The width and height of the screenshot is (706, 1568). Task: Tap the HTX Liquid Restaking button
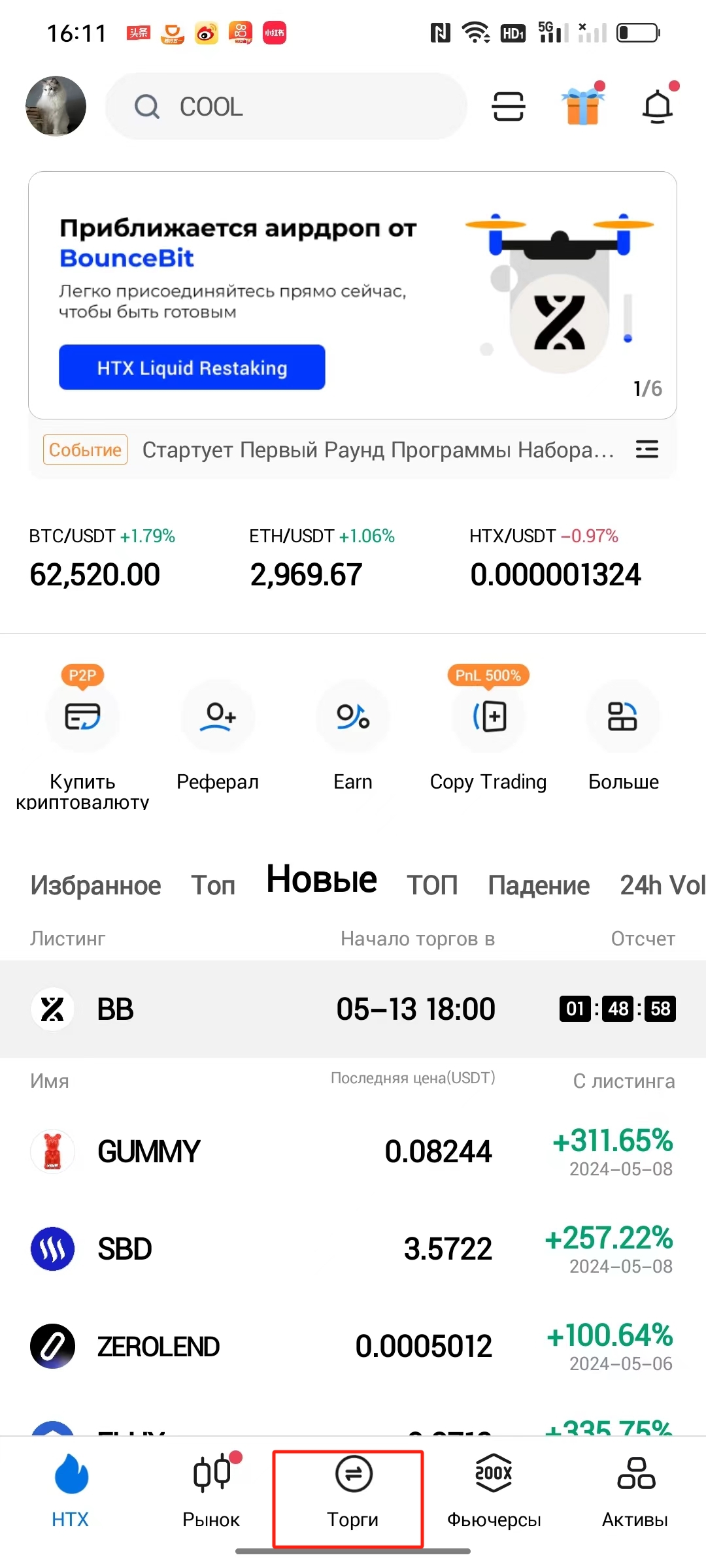[x=192, y=367]
